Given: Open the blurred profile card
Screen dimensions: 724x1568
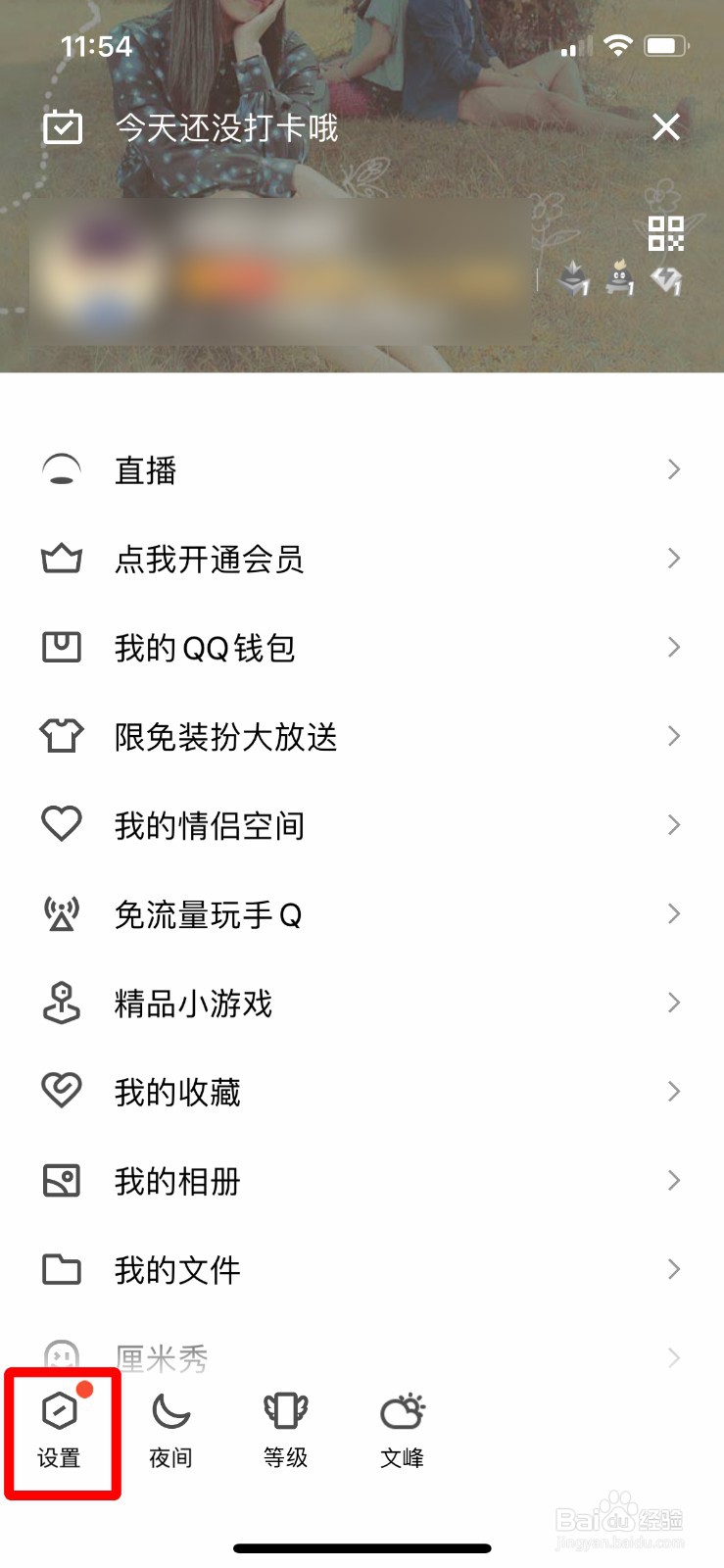Looking at the screenshot, I should point(279,272).
